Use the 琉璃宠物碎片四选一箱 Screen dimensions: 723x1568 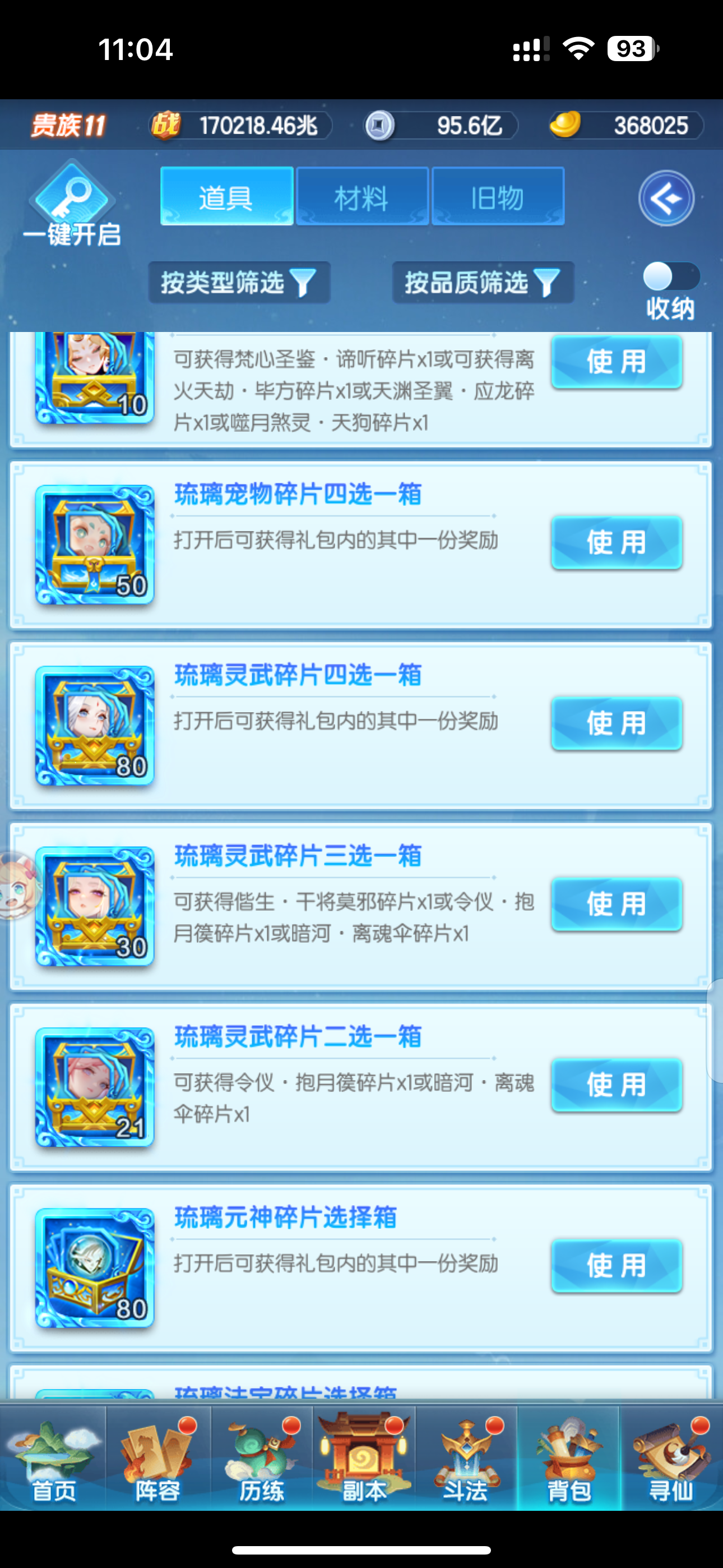click(617, 542)
